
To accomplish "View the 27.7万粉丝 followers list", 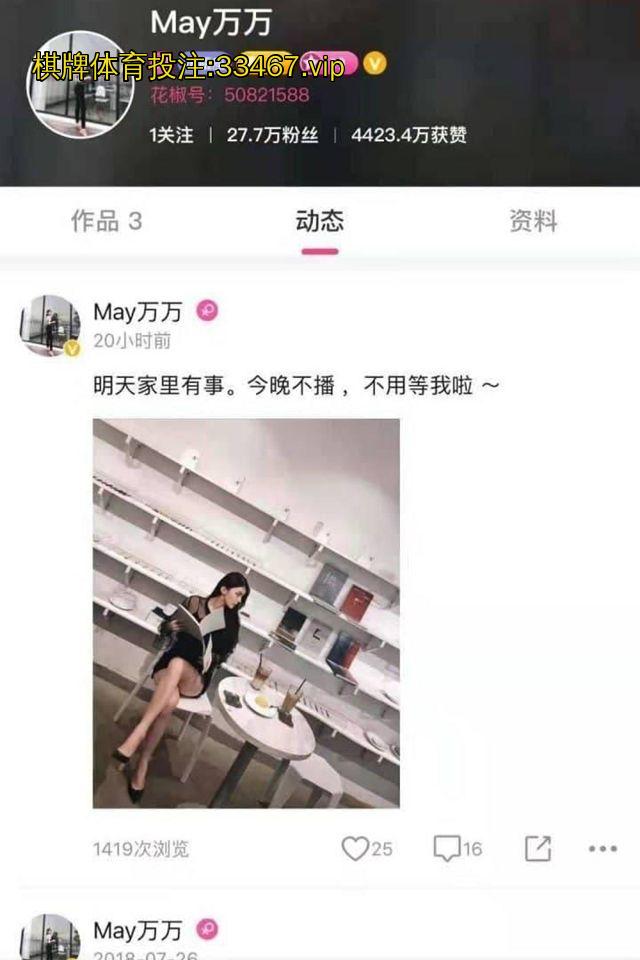I will (272, 135).
